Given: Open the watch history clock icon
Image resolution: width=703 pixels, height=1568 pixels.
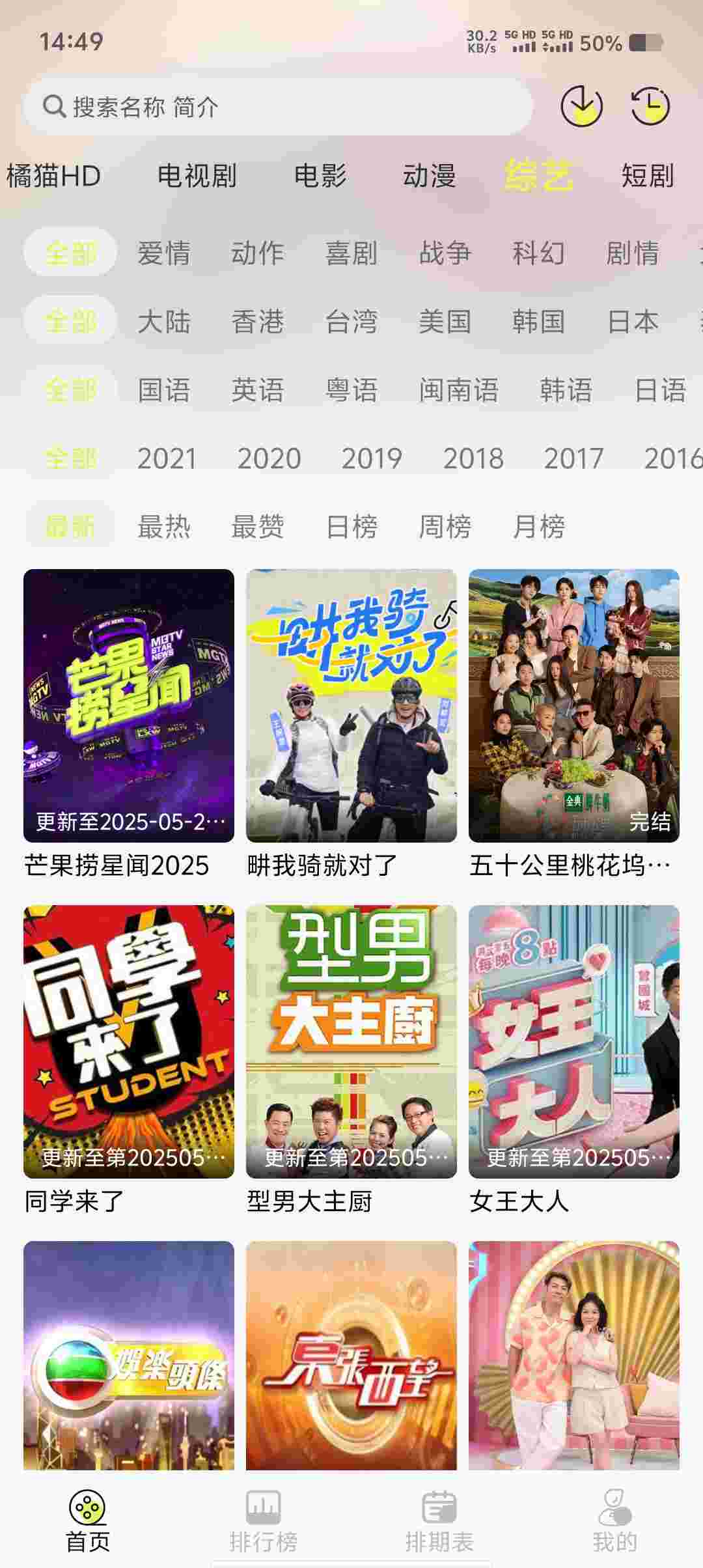Looking at the screenshot, I should click(650, 105).
